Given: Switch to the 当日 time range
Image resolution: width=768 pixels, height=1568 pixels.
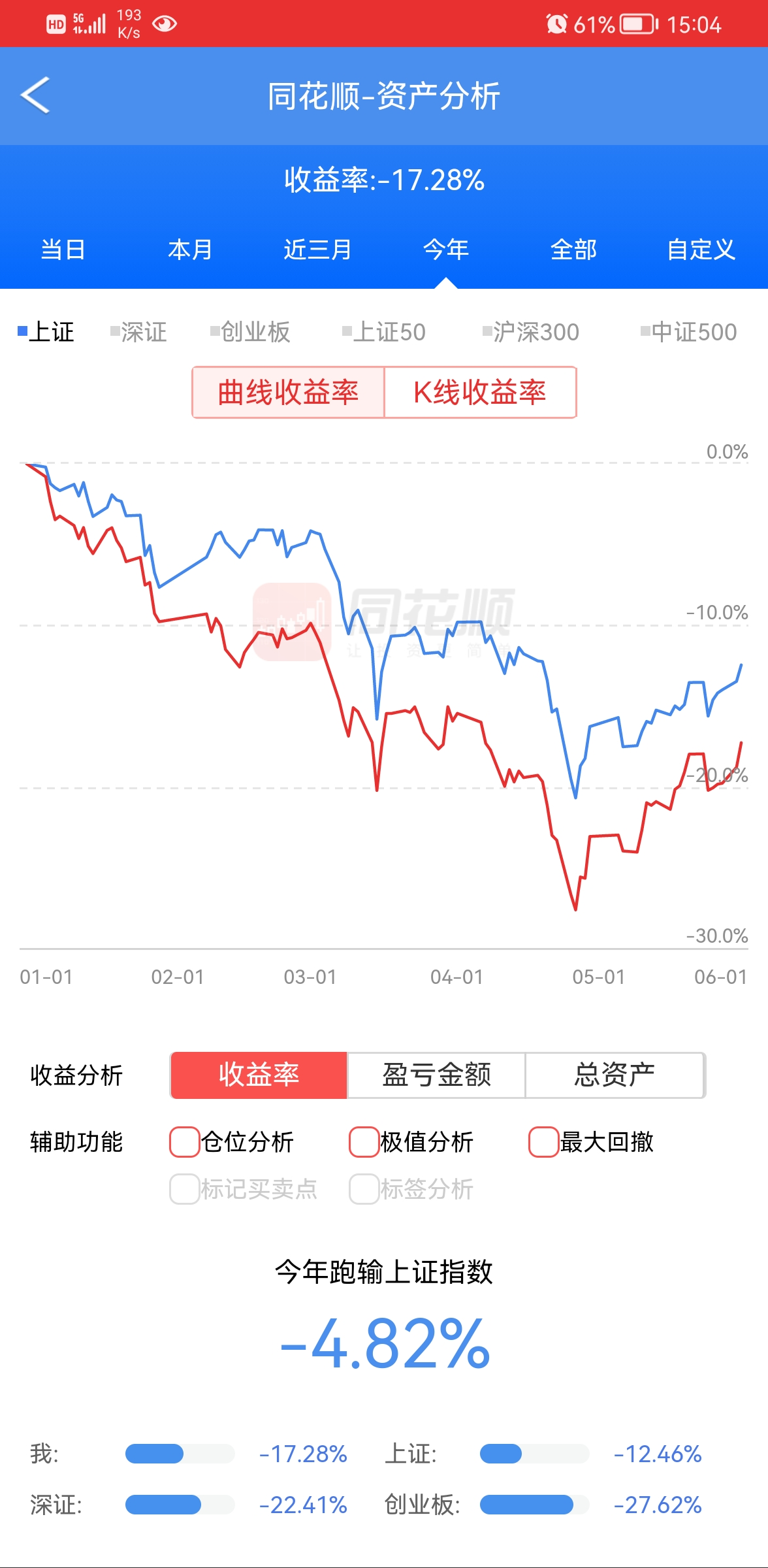Looking at the screenshot, I should (x=63, y=250).
